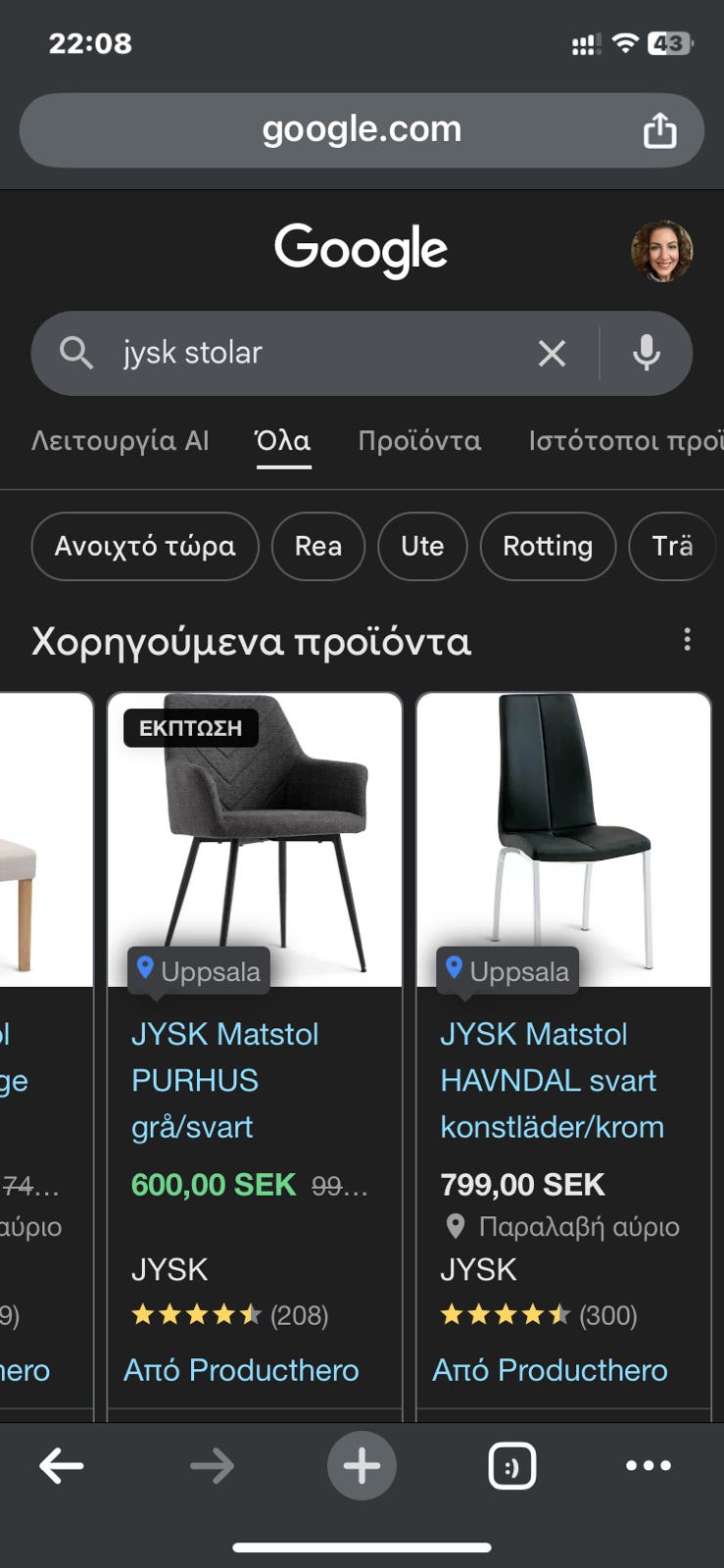Clear the search query with X
Screen dimensions: 724x1568
(x=553, y=353)
